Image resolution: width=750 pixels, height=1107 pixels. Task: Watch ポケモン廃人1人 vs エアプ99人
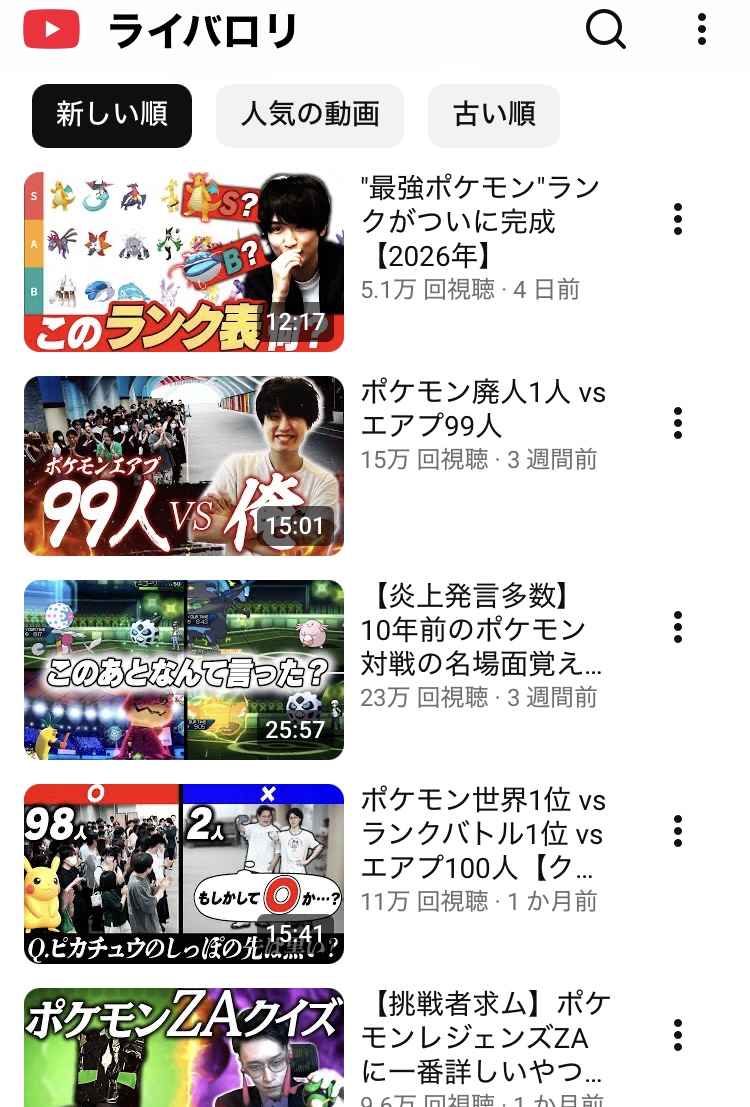coord(184,466)
